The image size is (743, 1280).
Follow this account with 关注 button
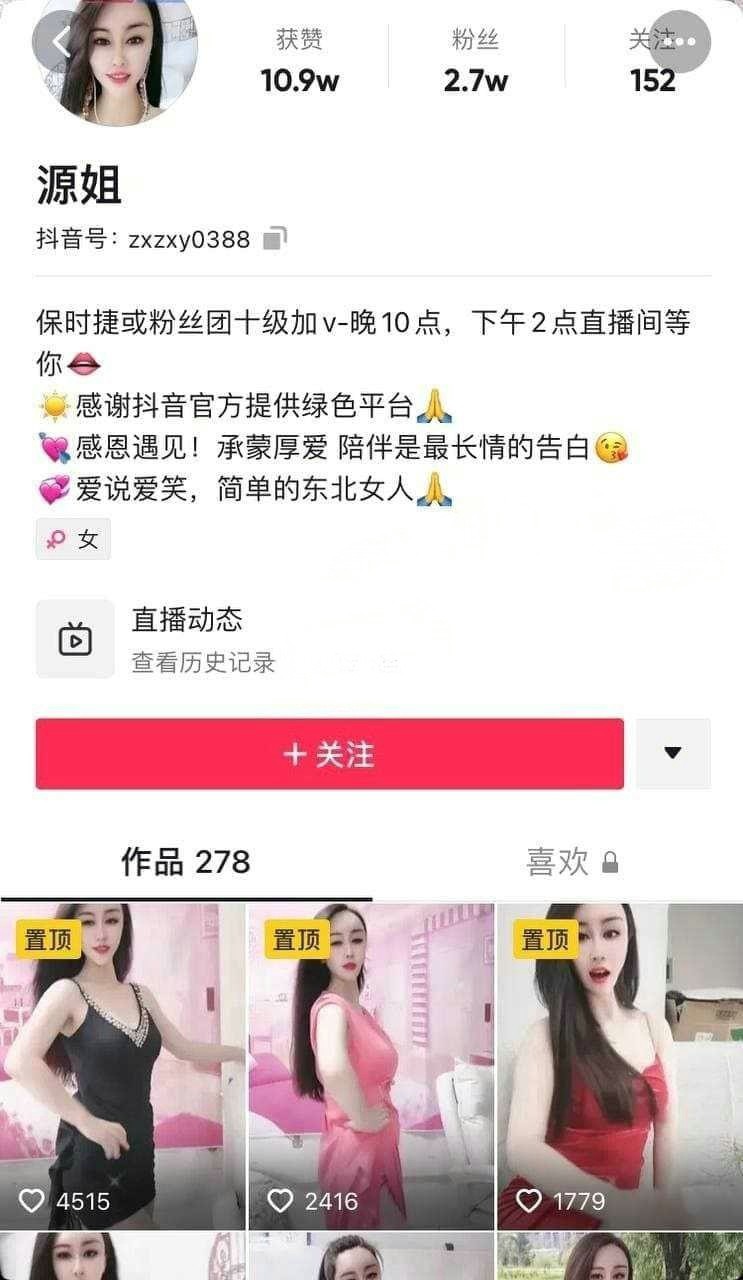pyautogui.click(x=329, y=754)
